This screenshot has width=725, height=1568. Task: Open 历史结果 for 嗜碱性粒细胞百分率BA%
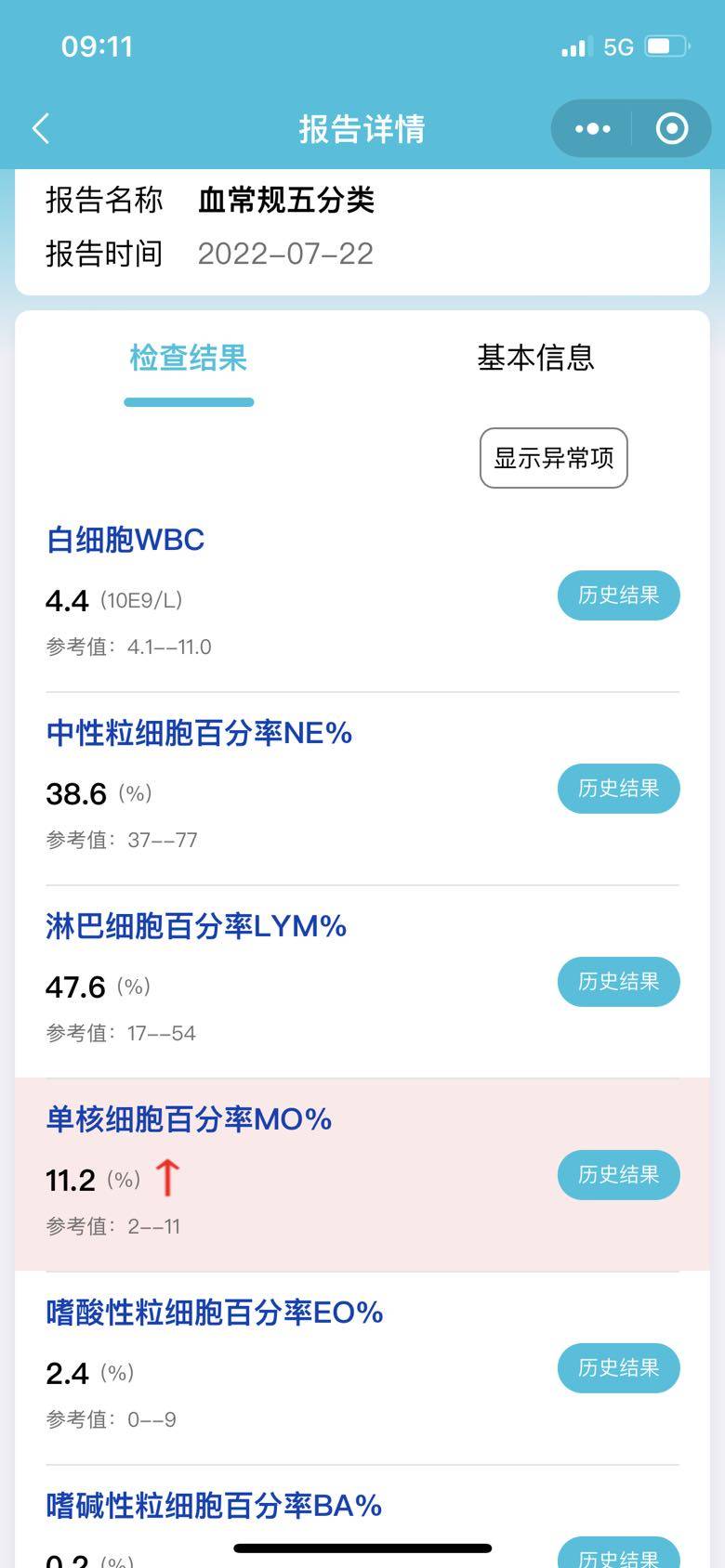pyautogui.click(x=618, y=1555)
